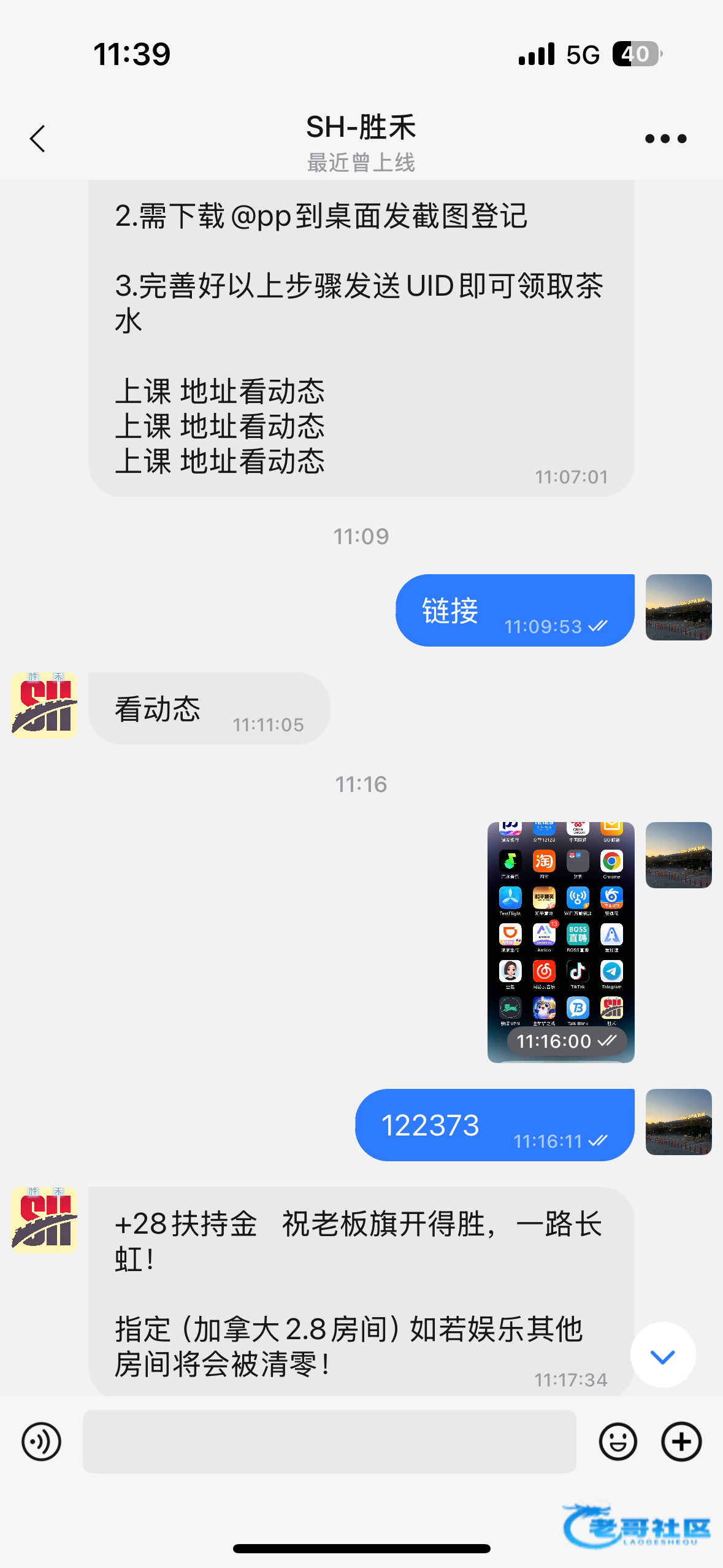Switch to voice message input
The height and width of the screenshot is (1568, 723).
(x=41, y=1442)
